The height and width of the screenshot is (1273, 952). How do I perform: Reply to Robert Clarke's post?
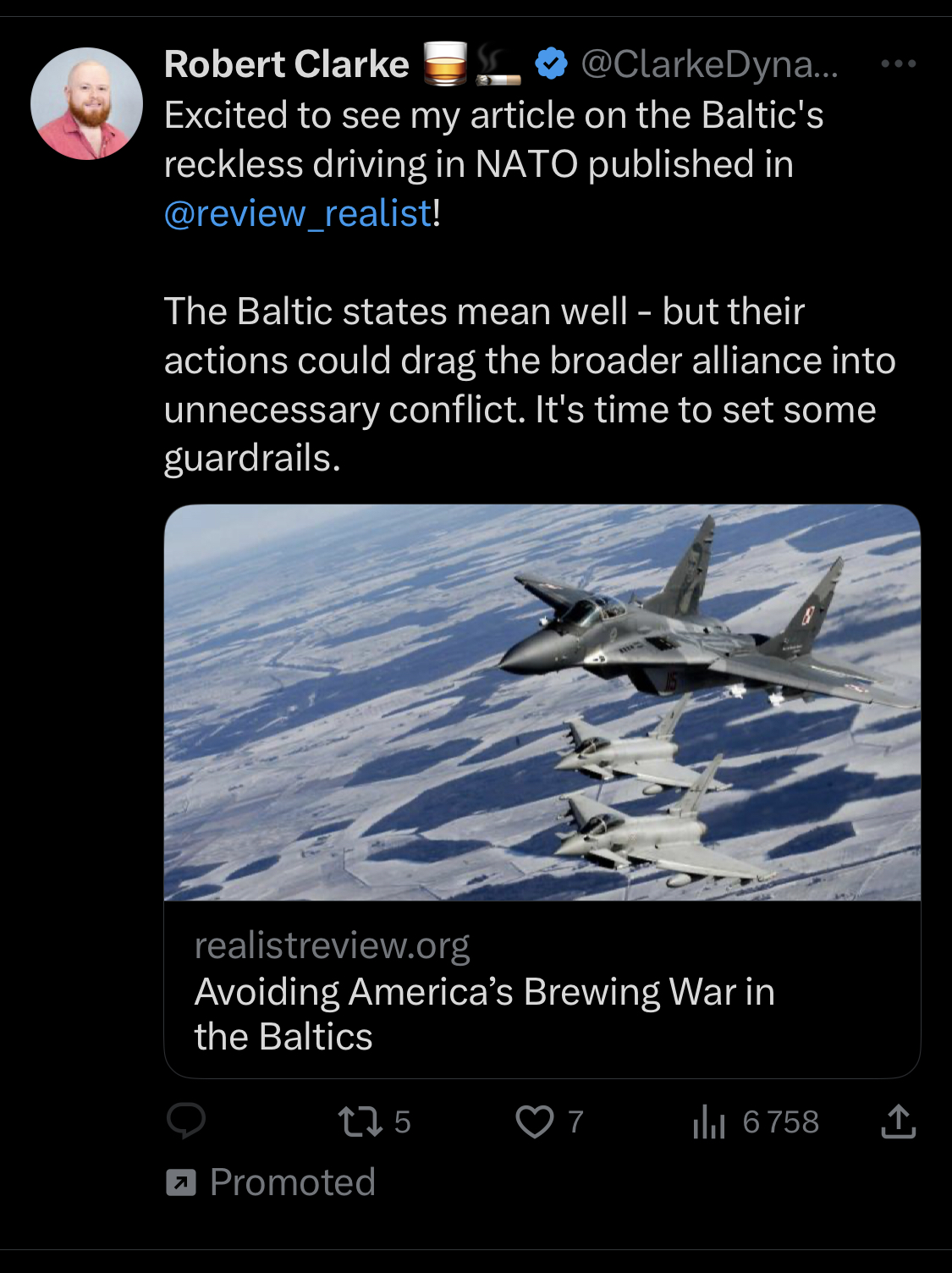[x=186, y=1121]
